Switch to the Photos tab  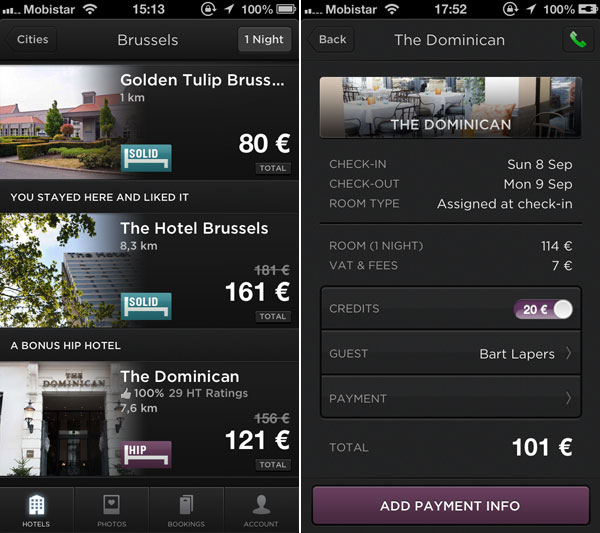(x=112, y=510)
